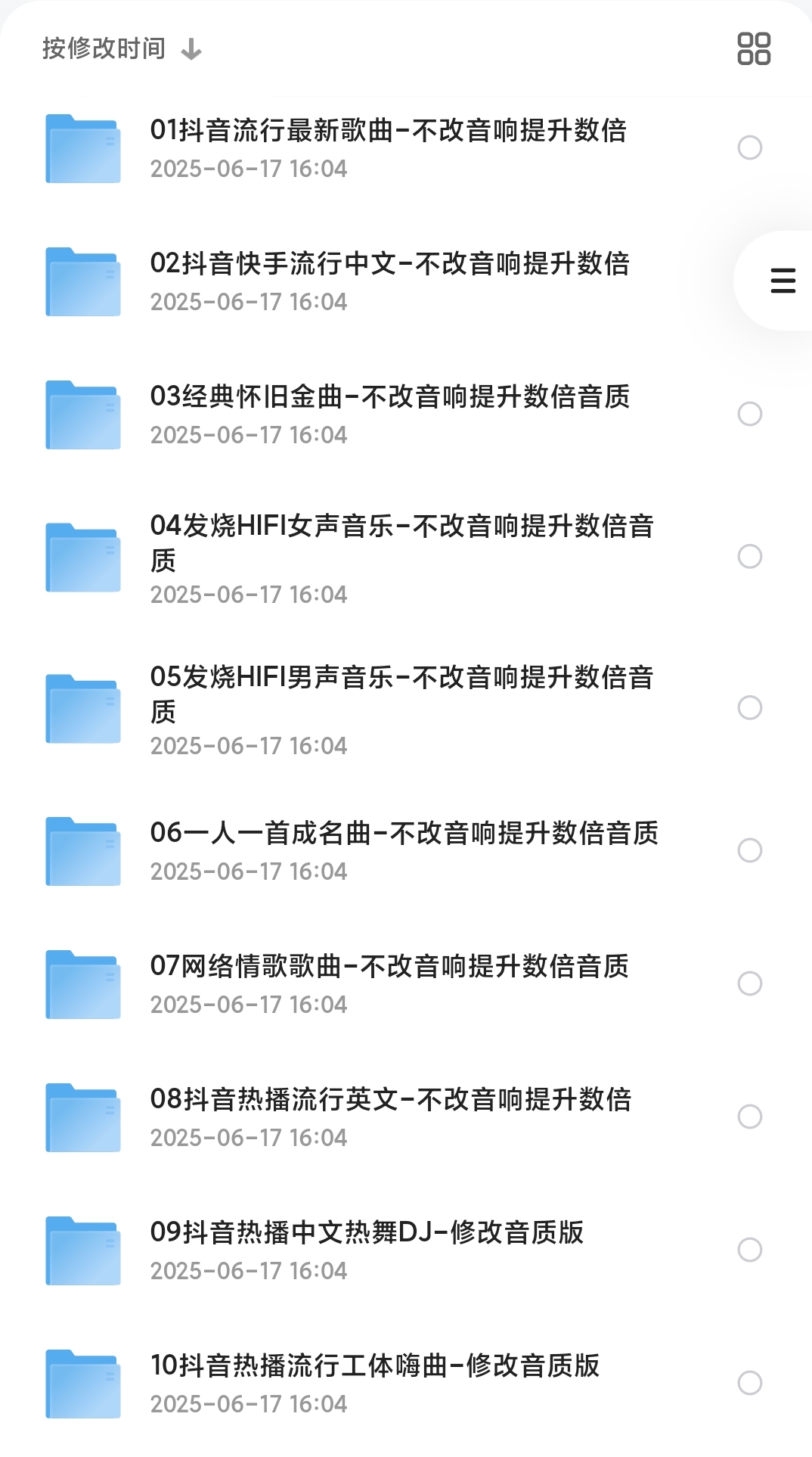Open the sort by modified time dropdown
The image size is (812, 1457).
(x=122, y=48)
